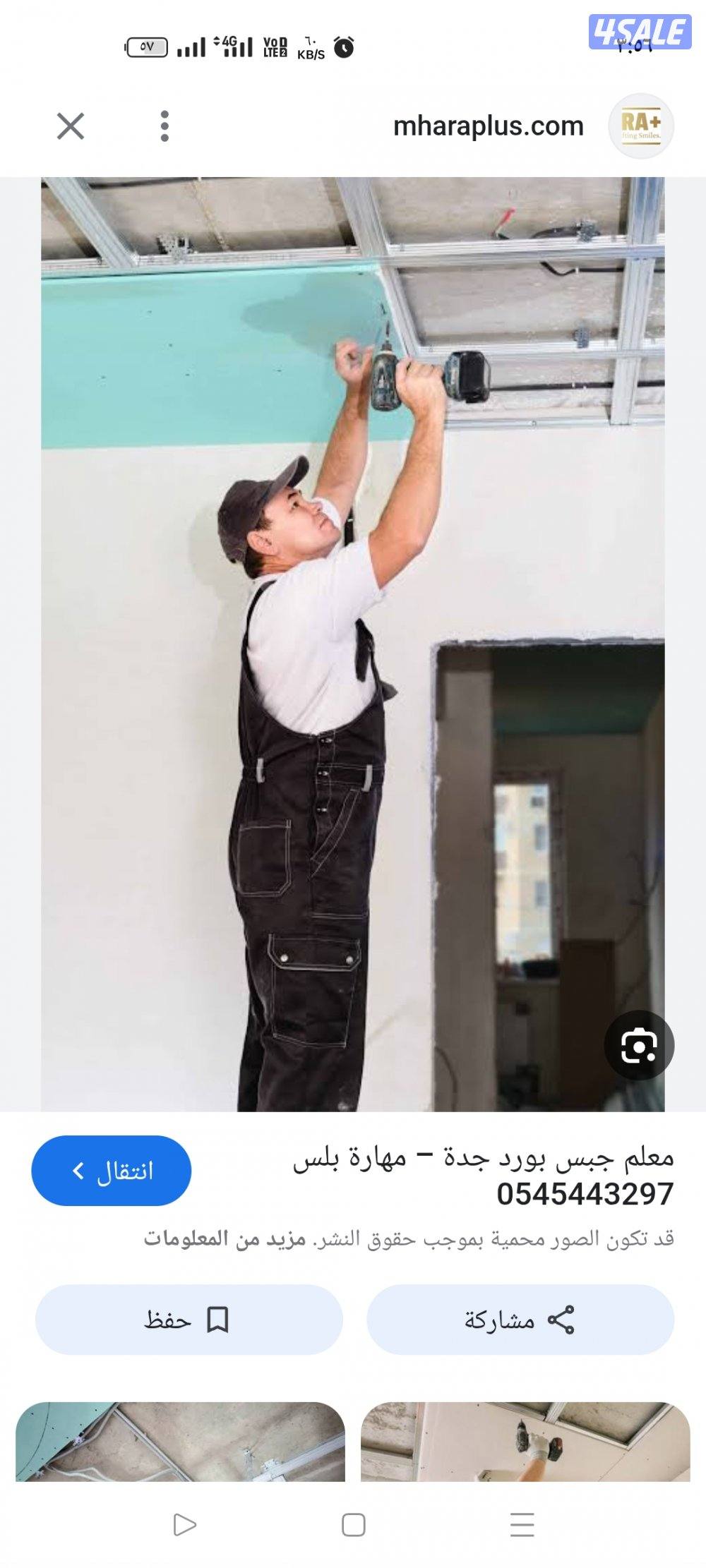Open recent apps from navigation bar

click(522, 1525)
